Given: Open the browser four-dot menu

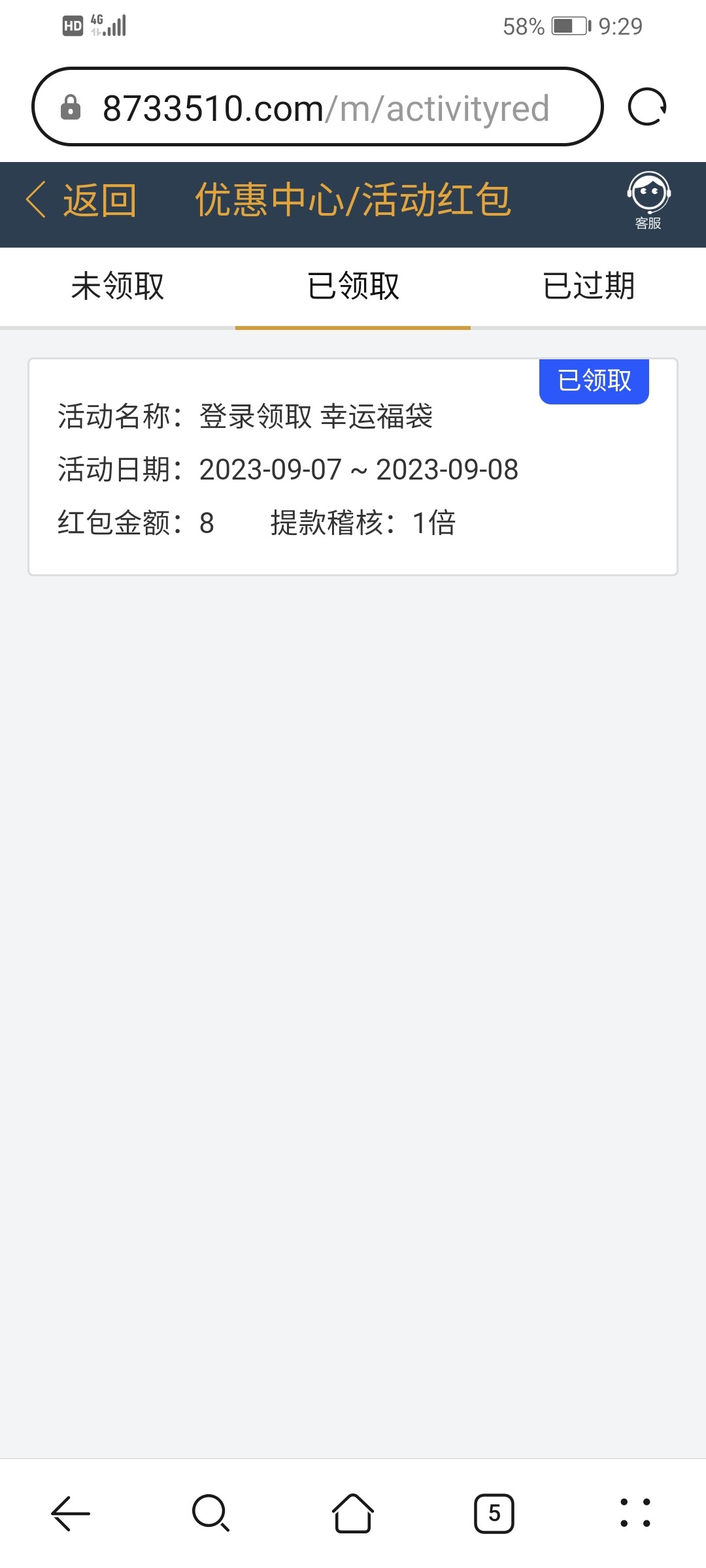Looking at the screenshot, I should [x=635, y=1513].
